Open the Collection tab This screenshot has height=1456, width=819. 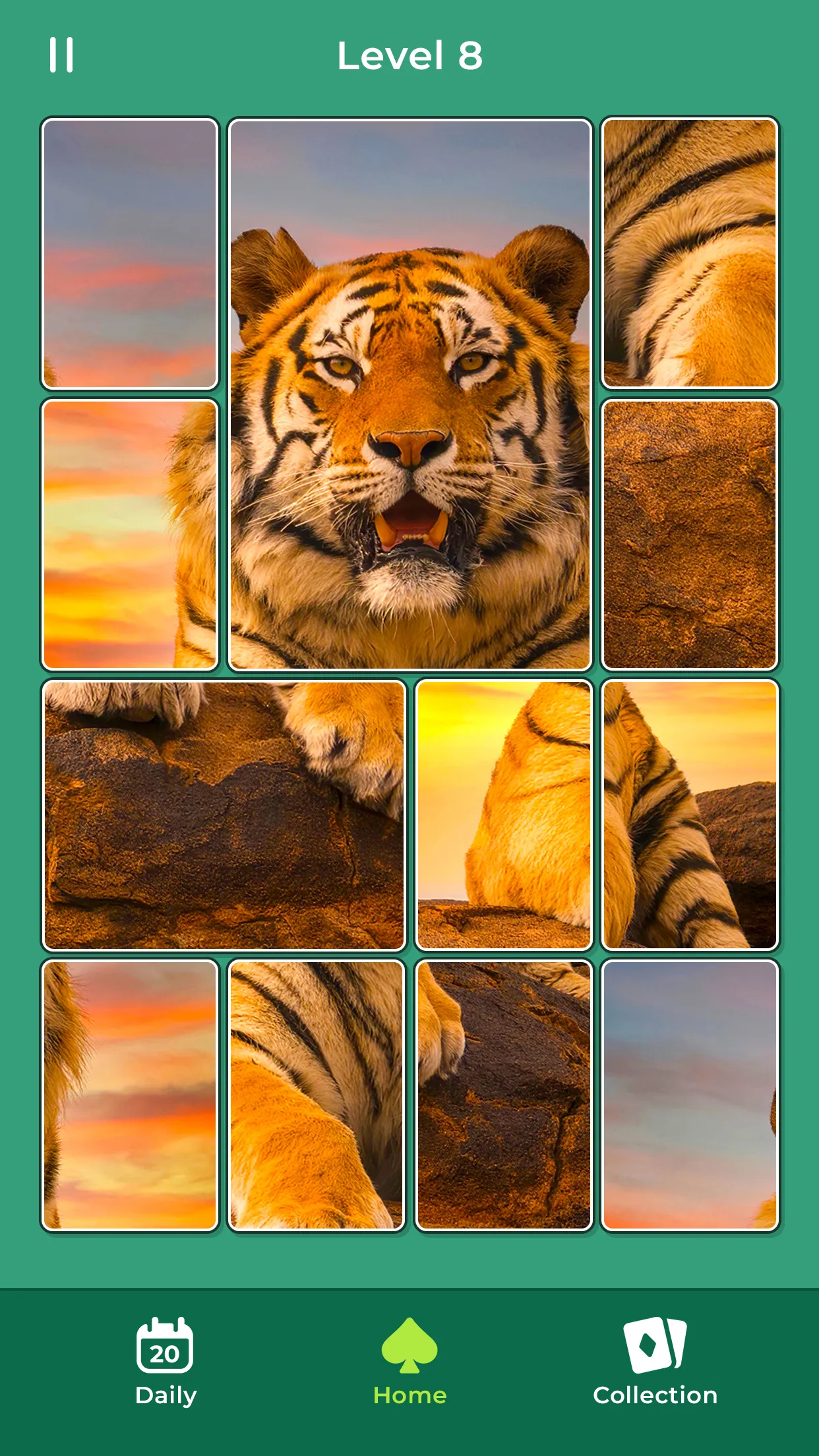click(x=655, y=1362)
